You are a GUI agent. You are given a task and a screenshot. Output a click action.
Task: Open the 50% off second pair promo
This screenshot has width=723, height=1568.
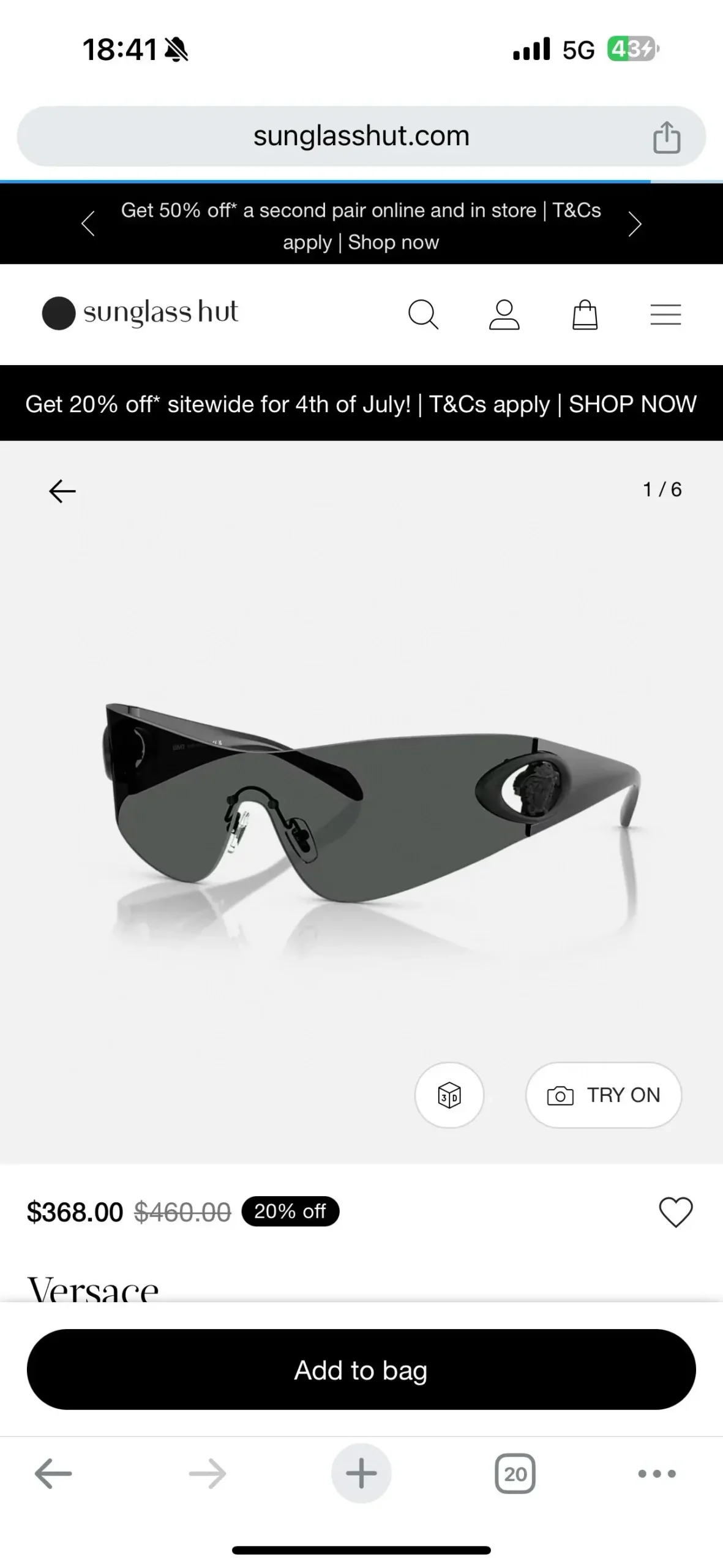pyautogui.click(x=361, y=225)
